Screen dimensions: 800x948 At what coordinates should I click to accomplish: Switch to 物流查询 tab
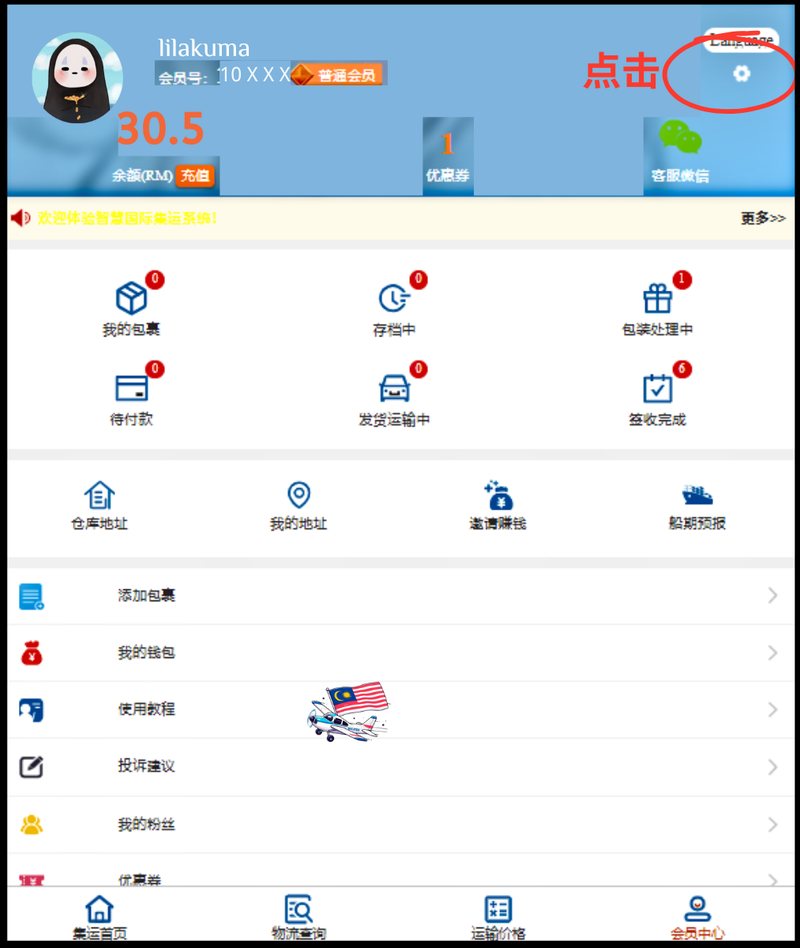[298, 917]
